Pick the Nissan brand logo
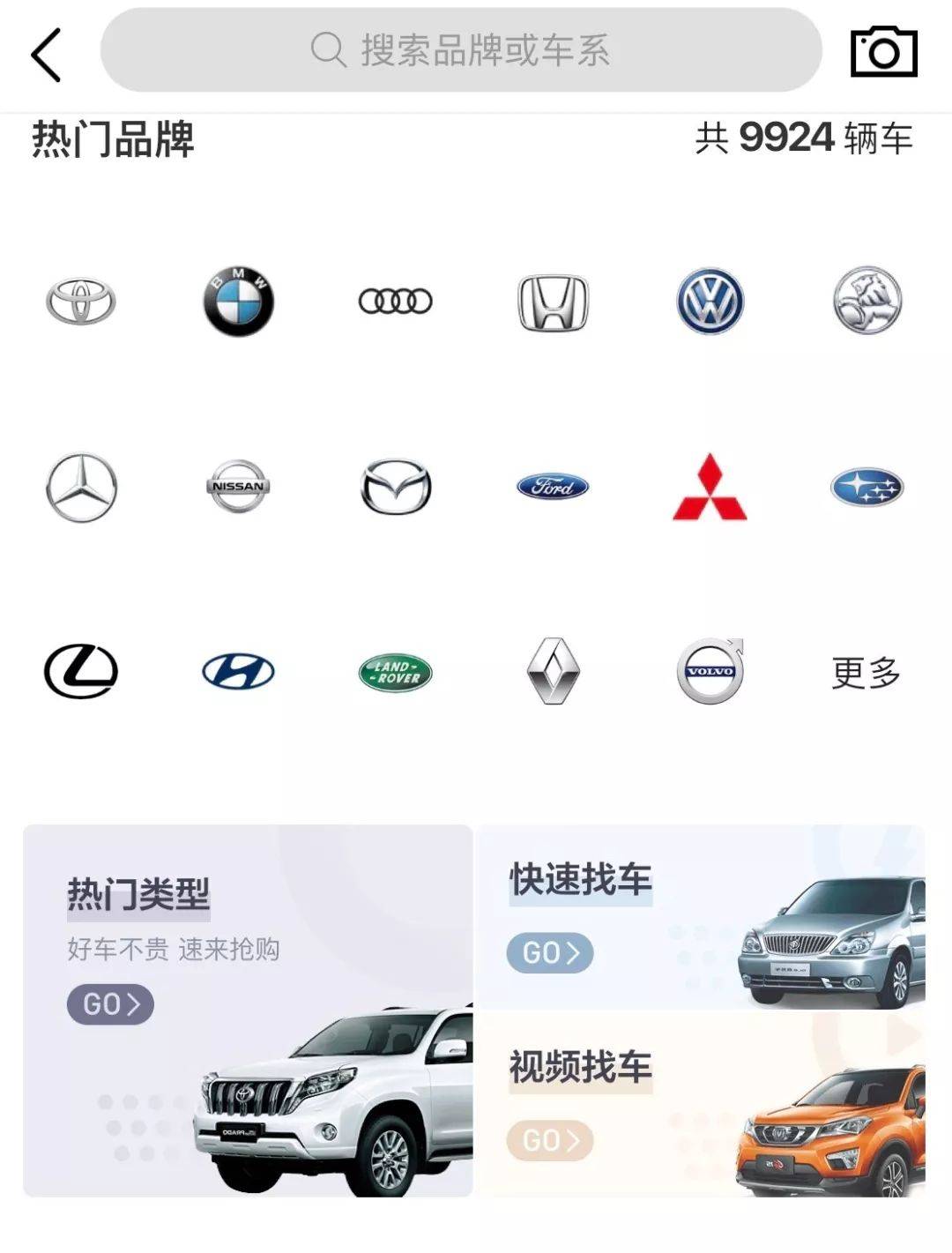The image size is (952, 1253). [238, 486]
